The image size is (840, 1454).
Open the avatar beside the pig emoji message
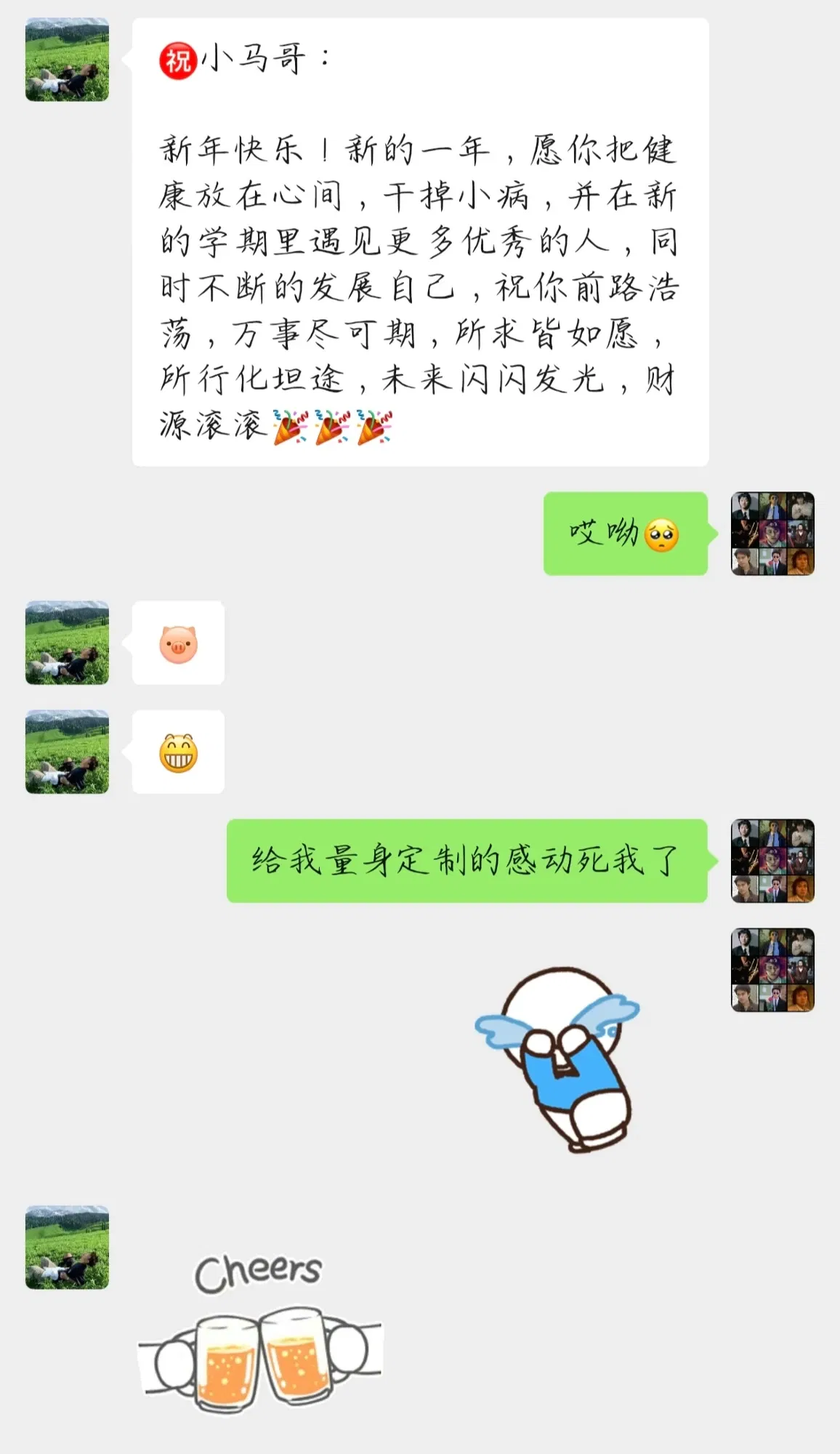[67, 643]
